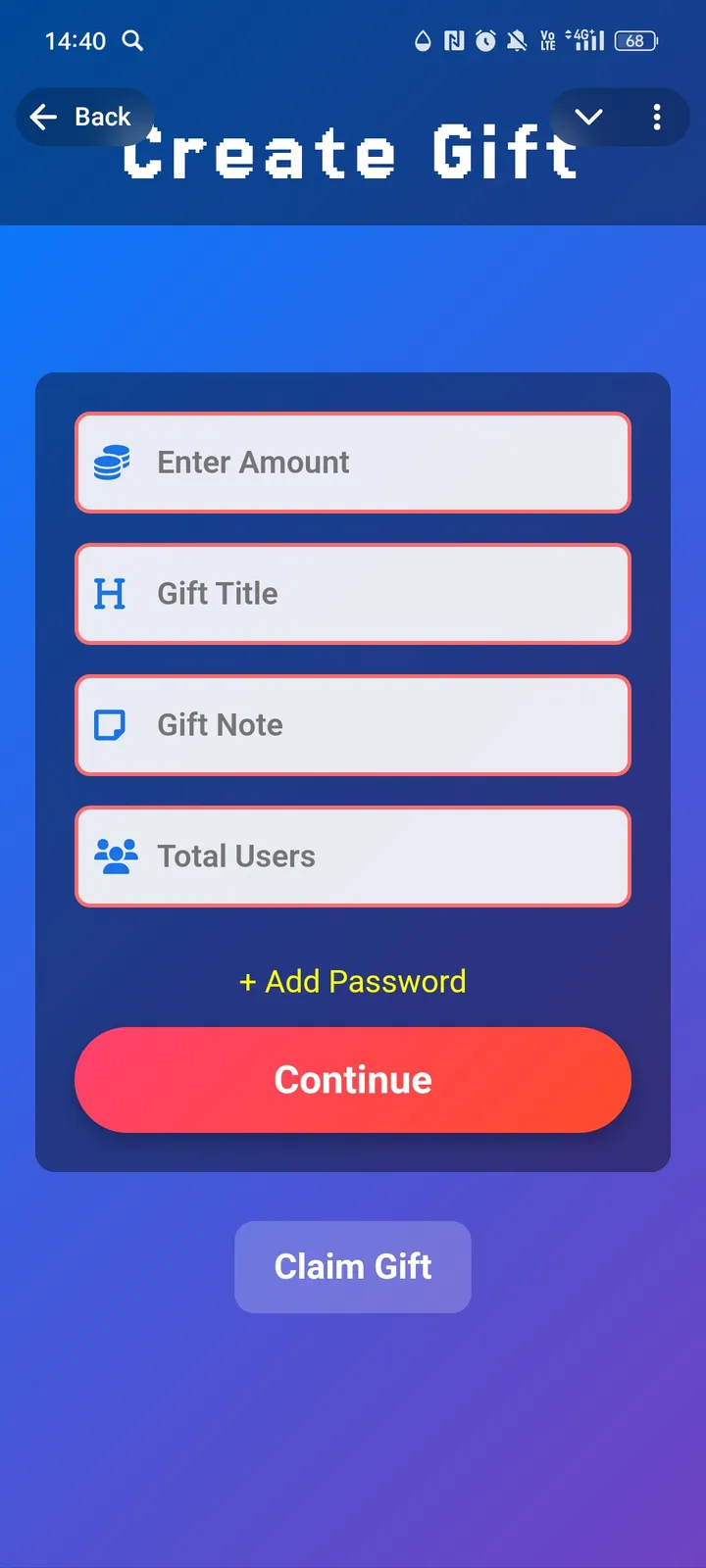Focus the Enter Amount input field
Image resolution: width=706 pixels, height=1568 pixels.
coord(353,463)
